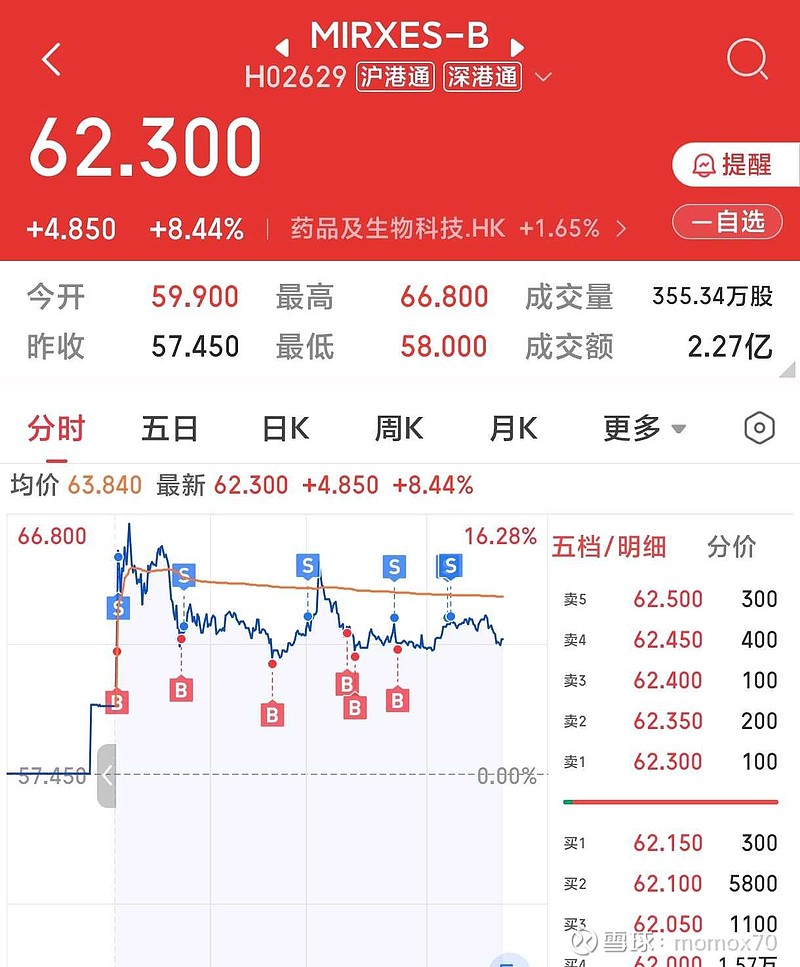800x967 pixels.
Task: Expand the chart using the side arrow handle
Action: pos(106,775)
